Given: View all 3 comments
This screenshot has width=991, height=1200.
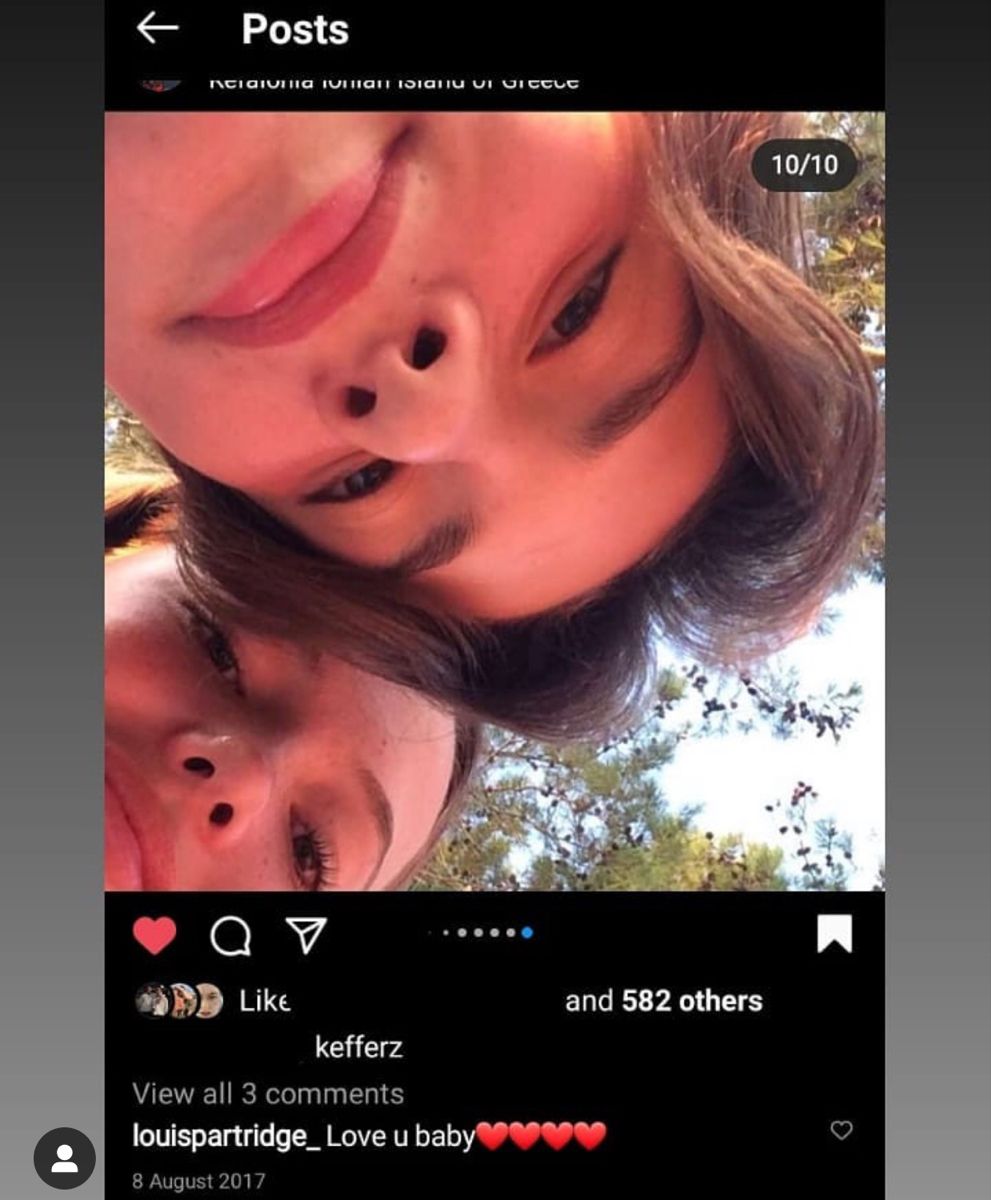Looking at the screenshot, I should 268,1094.
